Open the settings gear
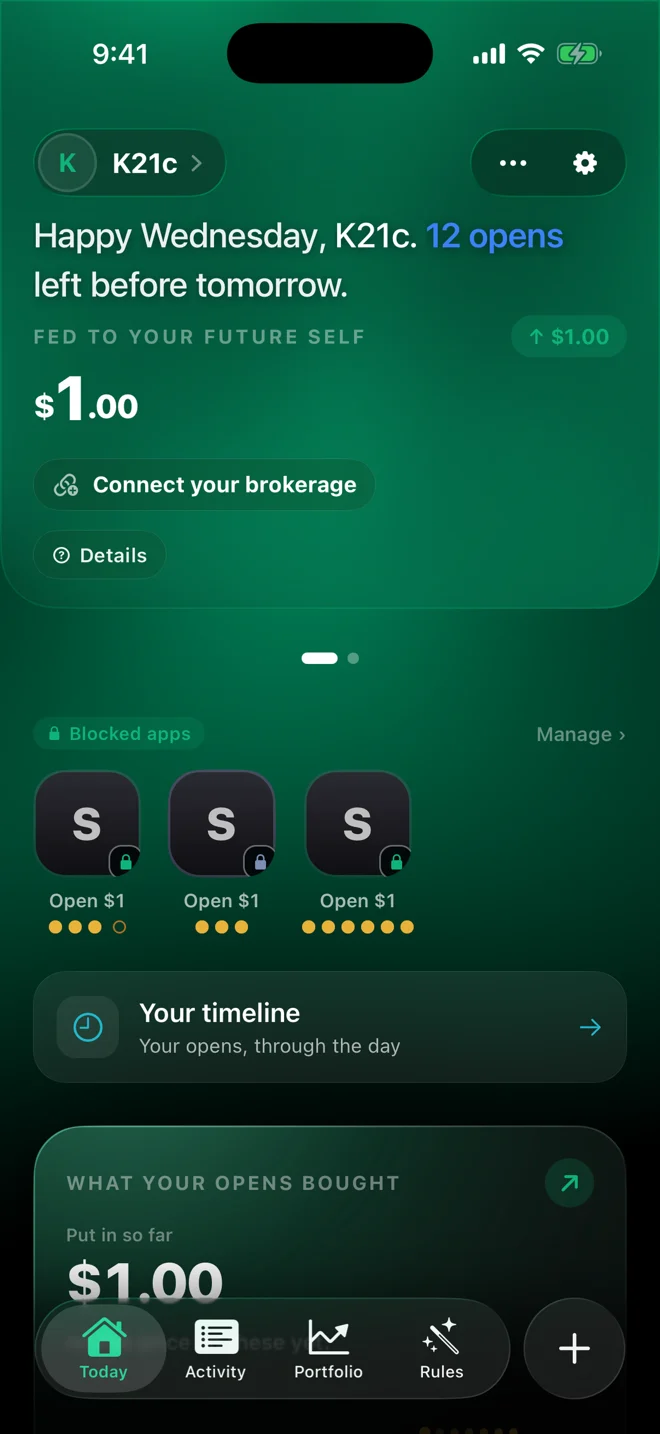Screen dimensions: 660x1434 [585, 163]
